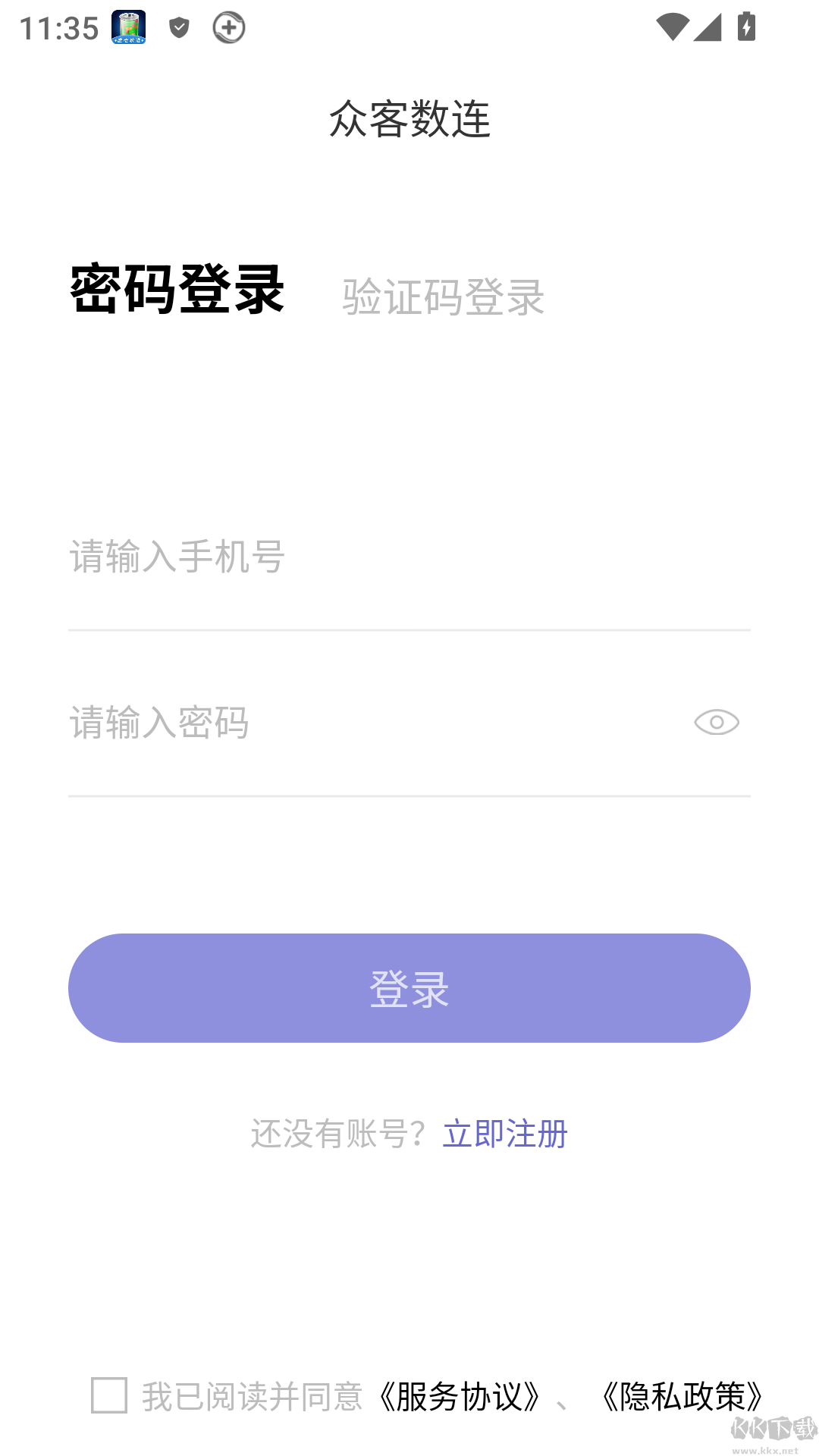Open 立即注册 registration page
Image resolution: width=819 pixels, height=1456 pixels.
[x=505, y=1134]
